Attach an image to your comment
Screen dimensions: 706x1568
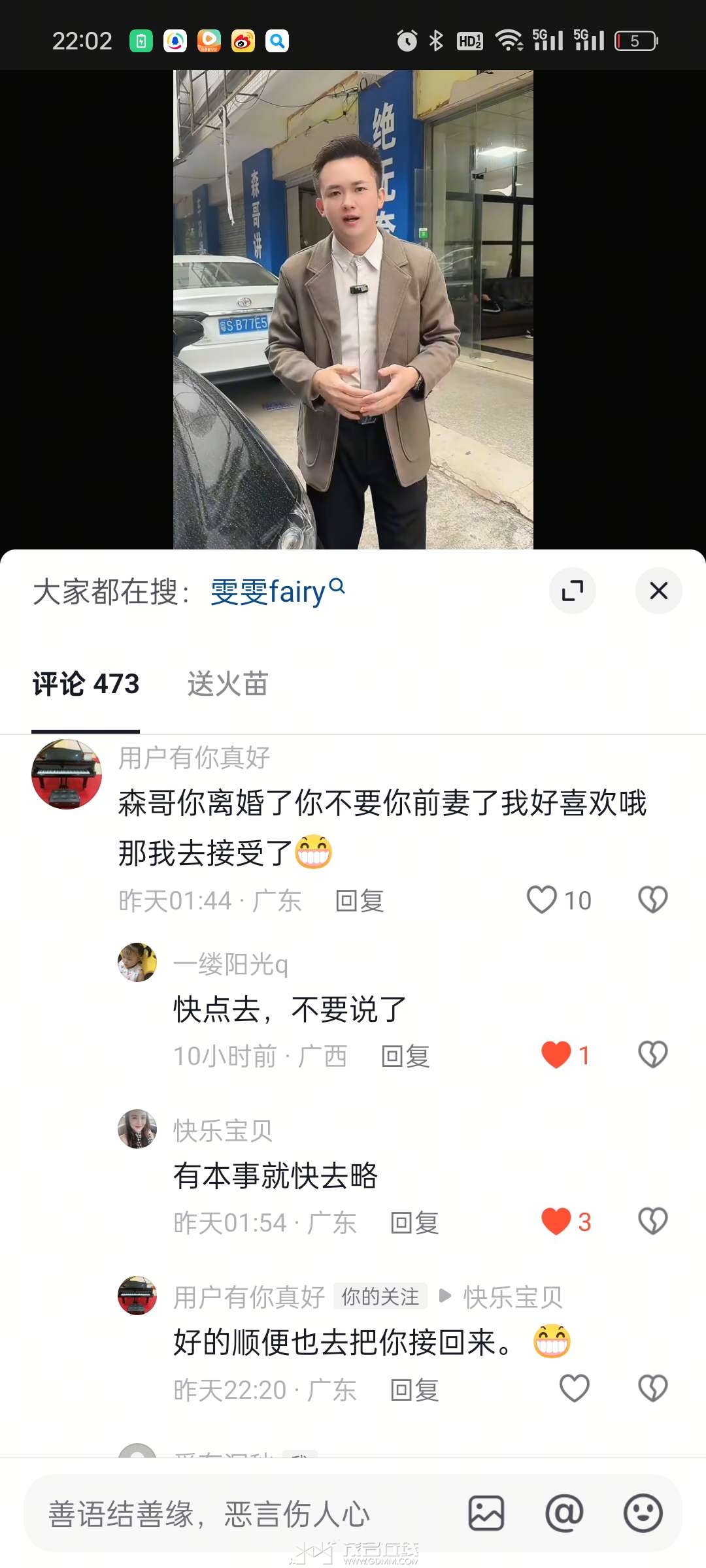[x=486, y=1513]
